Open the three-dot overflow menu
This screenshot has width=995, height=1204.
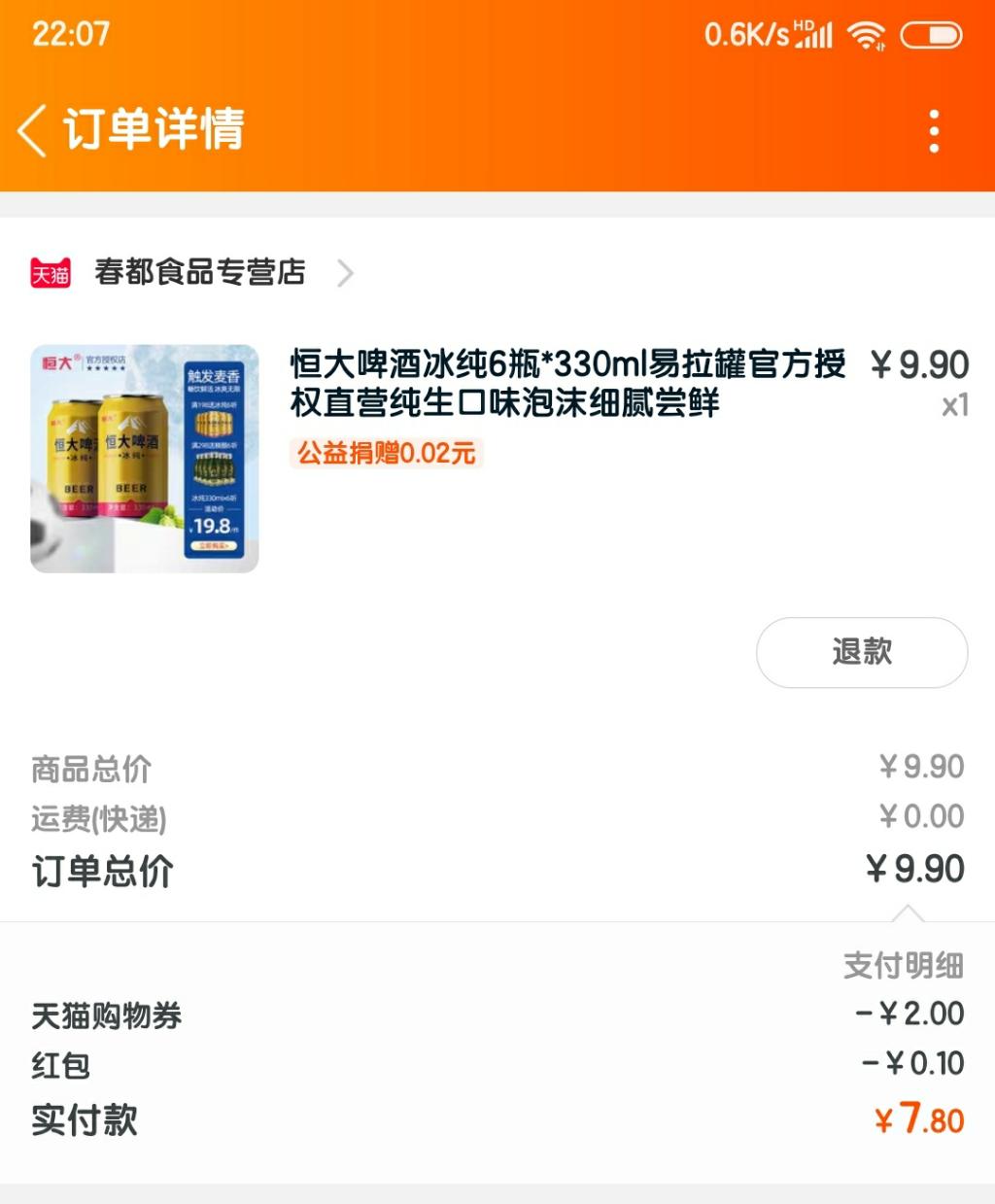tap(934, 131)
